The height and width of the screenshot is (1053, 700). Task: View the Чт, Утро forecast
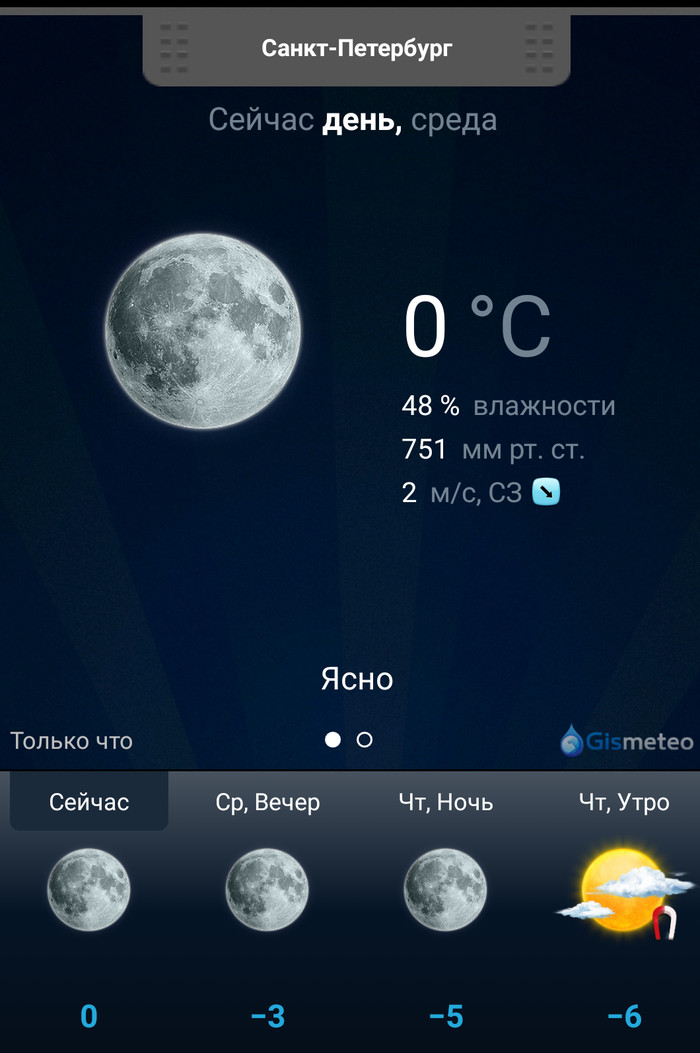point(624,802)
